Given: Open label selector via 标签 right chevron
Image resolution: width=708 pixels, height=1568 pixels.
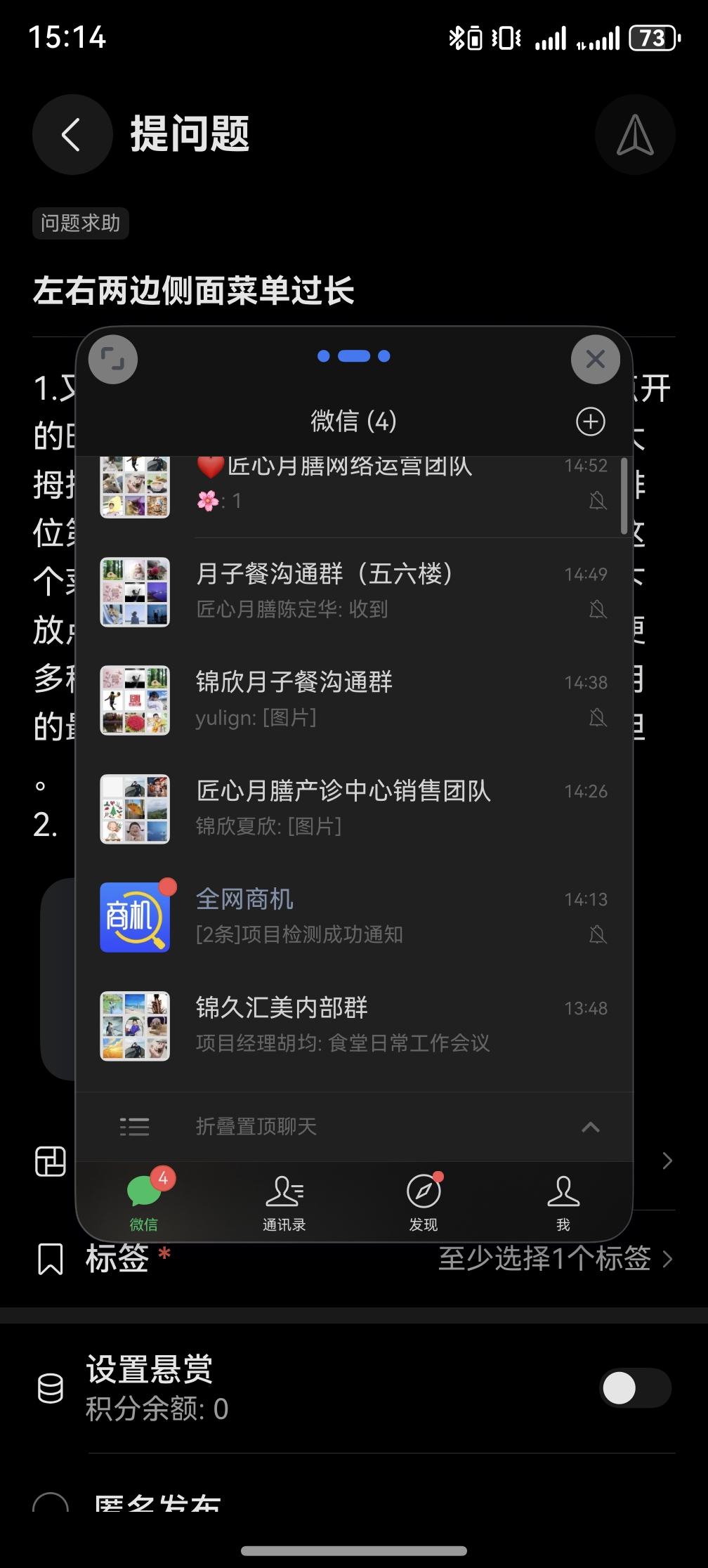Looking at the screenshot, I should [668, 1258].
